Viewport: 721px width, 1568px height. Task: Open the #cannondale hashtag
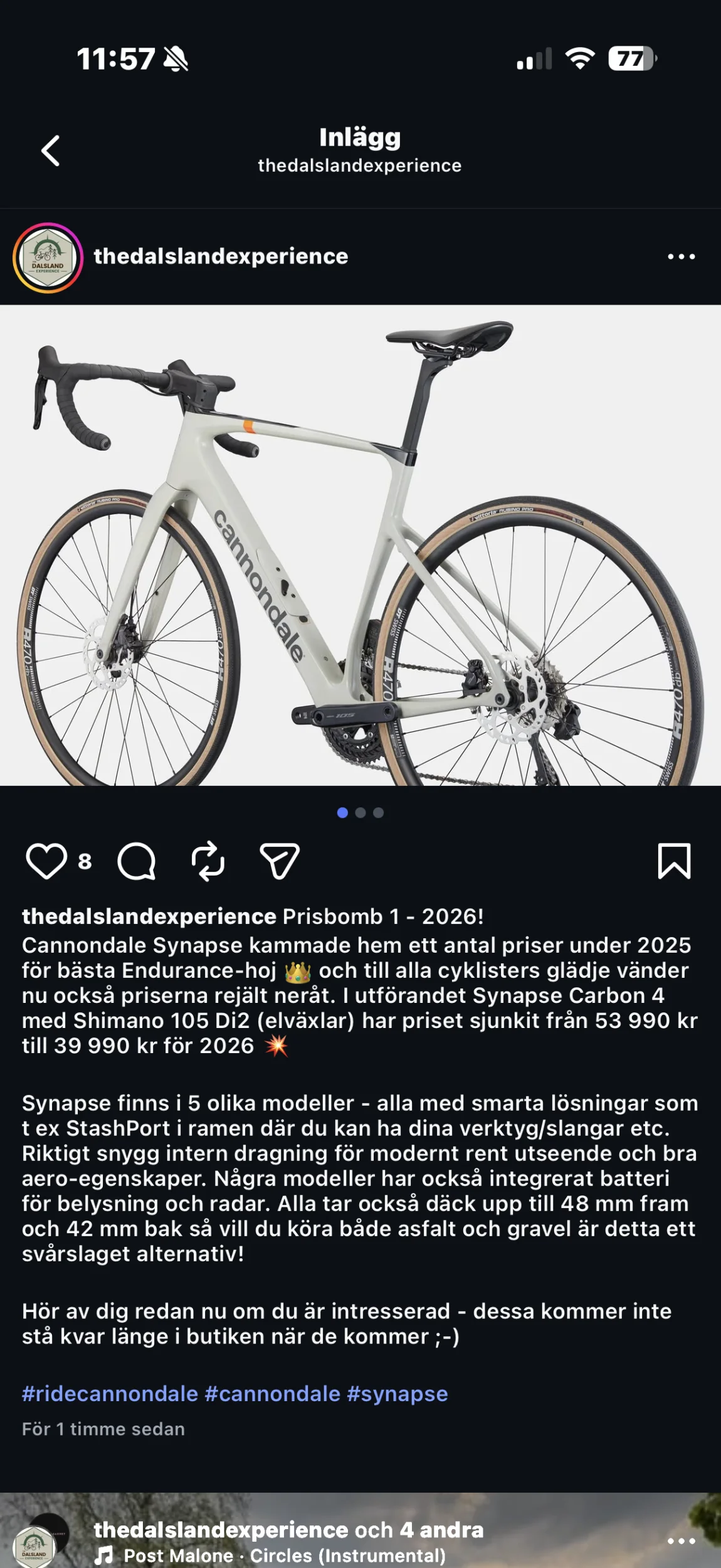click(273, 1394)
